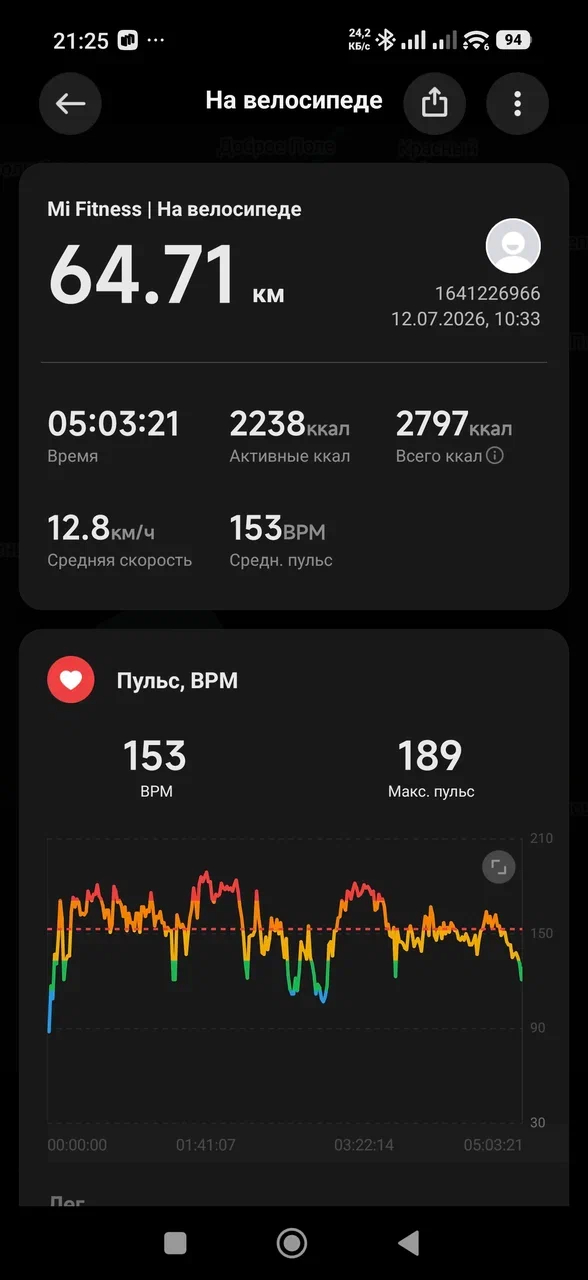Image resolution: width=588 pixels, height=1280 pixels.
Task: Open recent apps with the square button
Action: (175, 1242)
